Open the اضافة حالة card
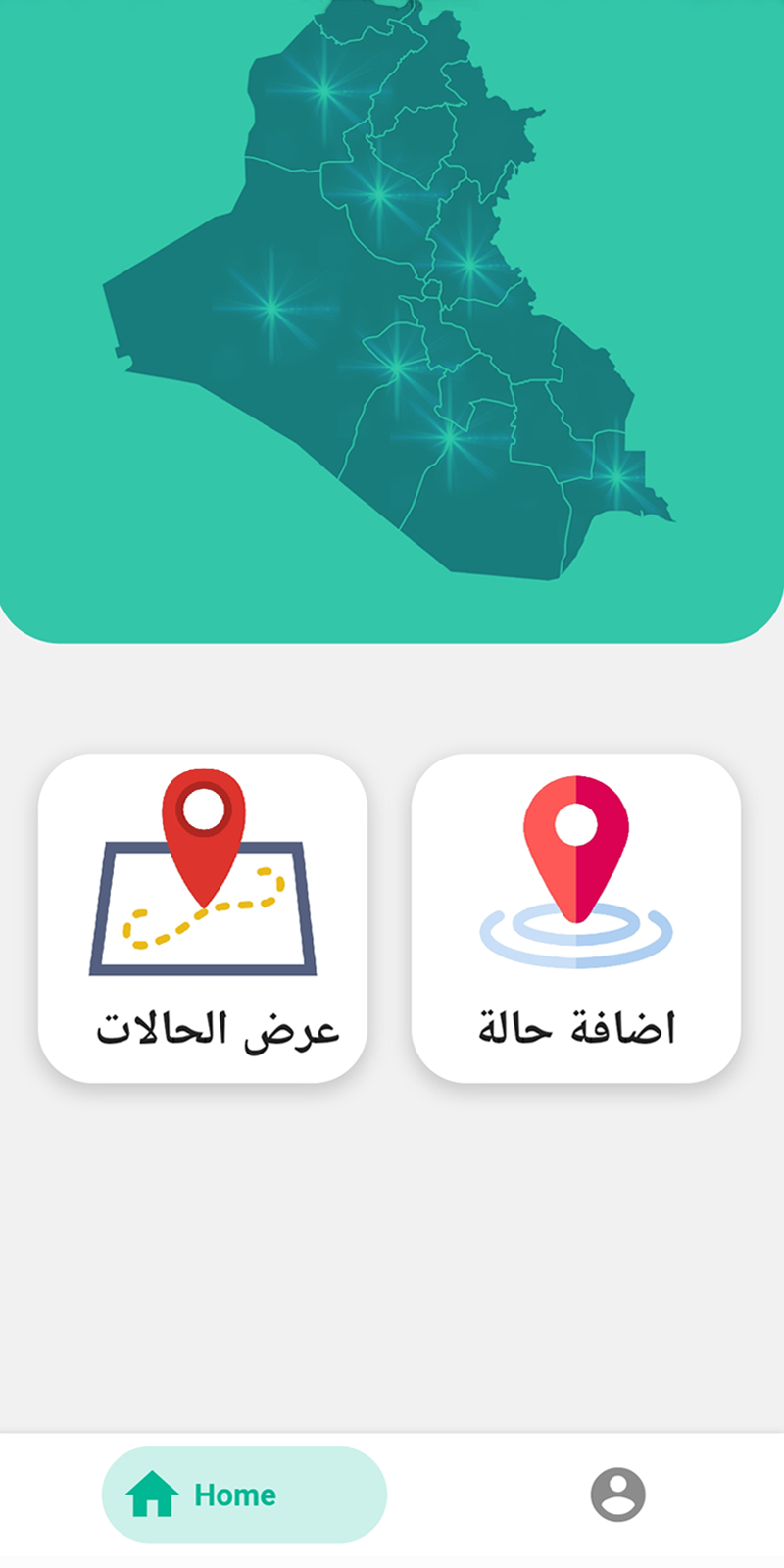The image size is (784, 1568). (576, 918)
